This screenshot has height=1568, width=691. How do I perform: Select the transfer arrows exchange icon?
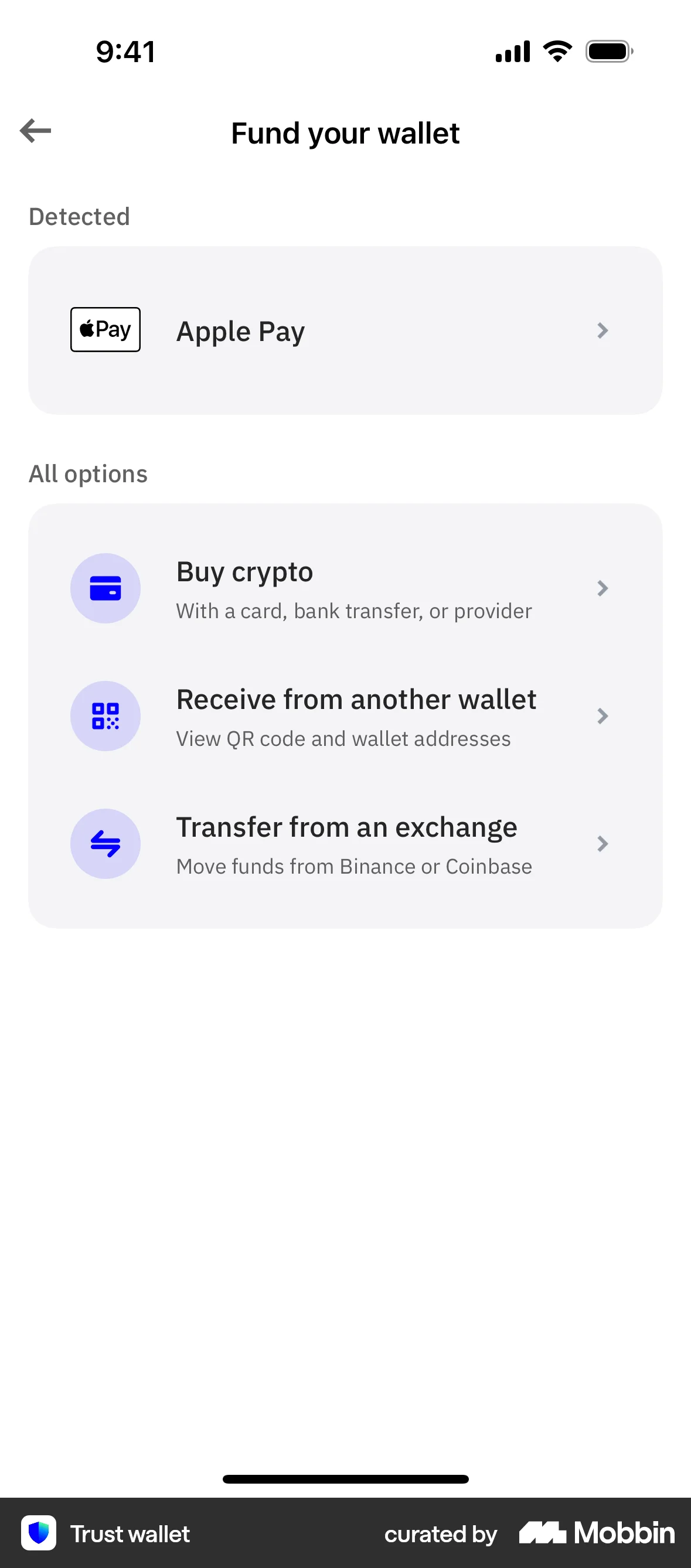tap(105, 844)
